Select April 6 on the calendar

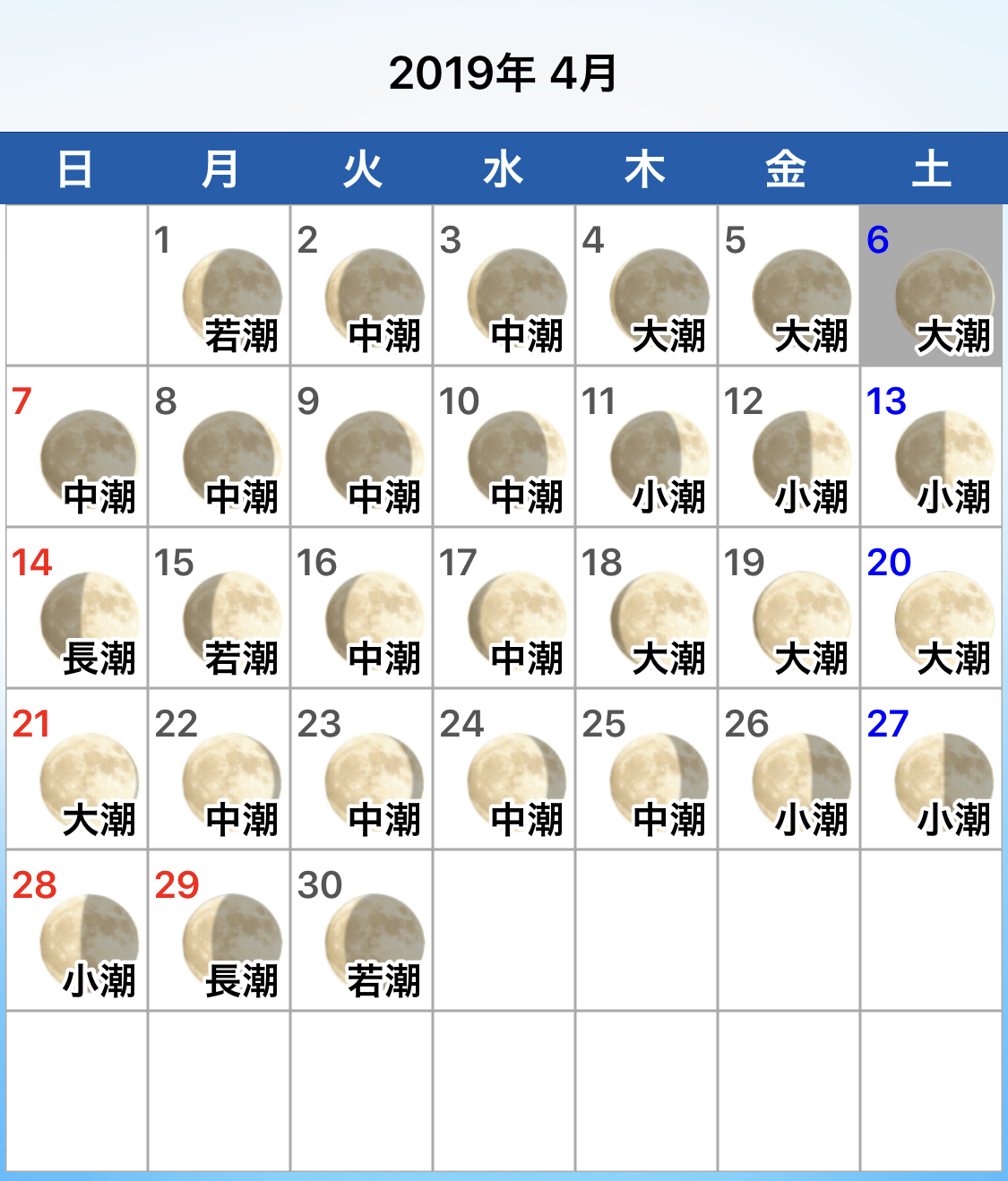coord(931,285)
